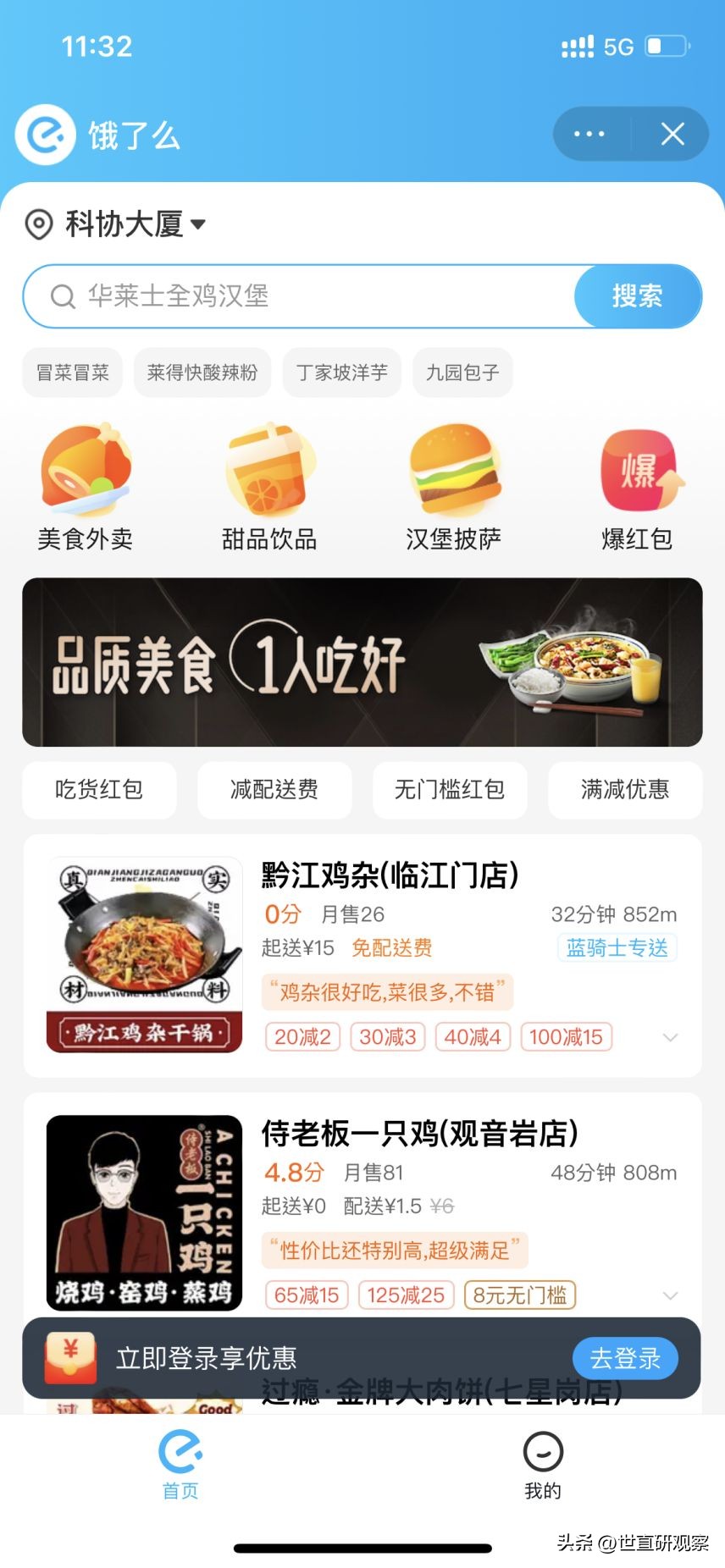Toggle the 吃货红包 filter
This screenshot has height=1568, width=725.
(x=99, y=790)
